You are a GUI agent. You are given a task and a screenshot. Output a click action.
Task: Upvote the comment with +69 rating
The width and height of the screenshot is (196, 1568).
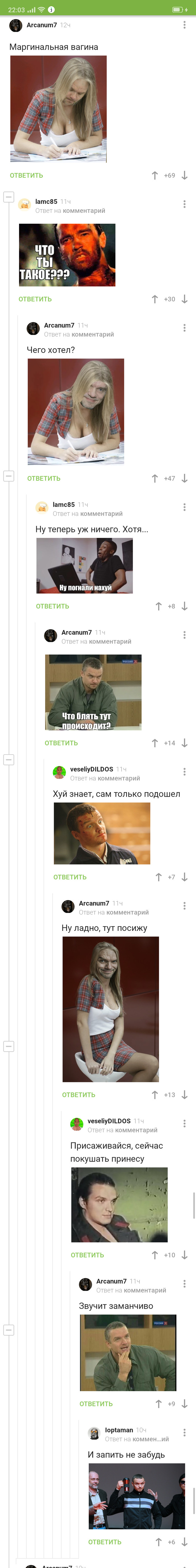[155, 175]
